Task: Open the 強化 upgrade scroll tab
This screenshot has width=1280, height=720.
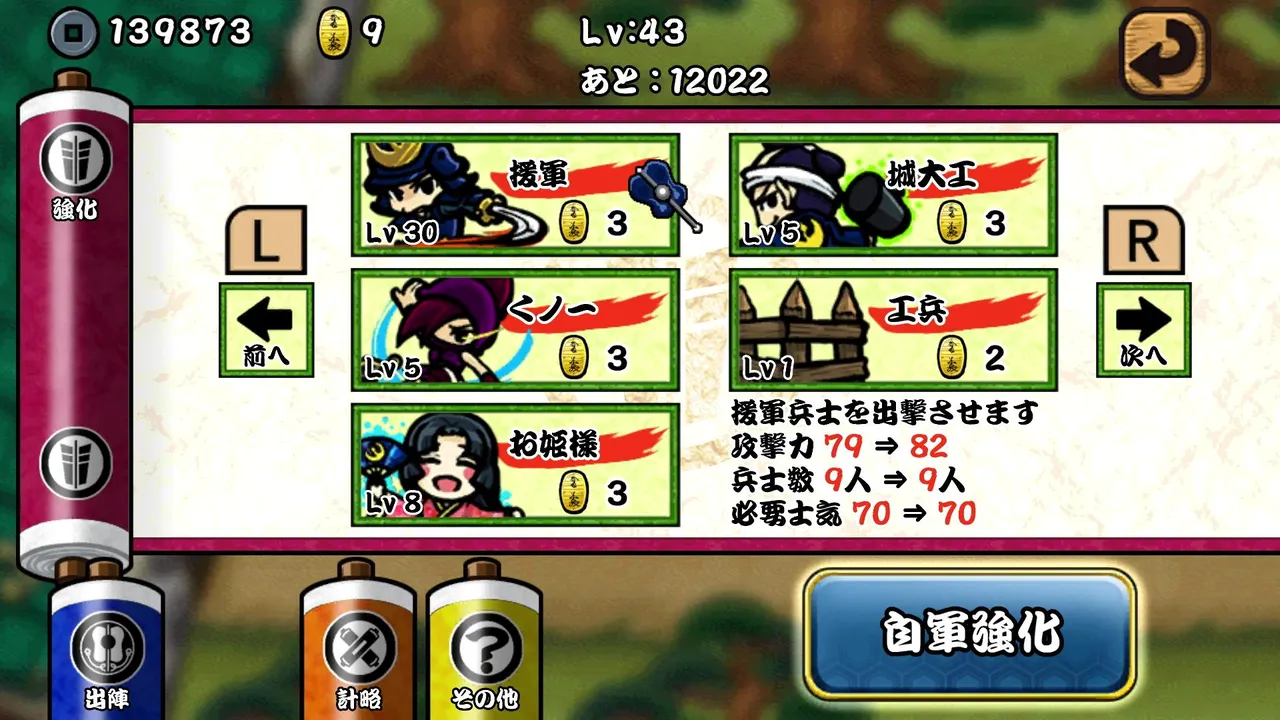Action: point(76,170)
